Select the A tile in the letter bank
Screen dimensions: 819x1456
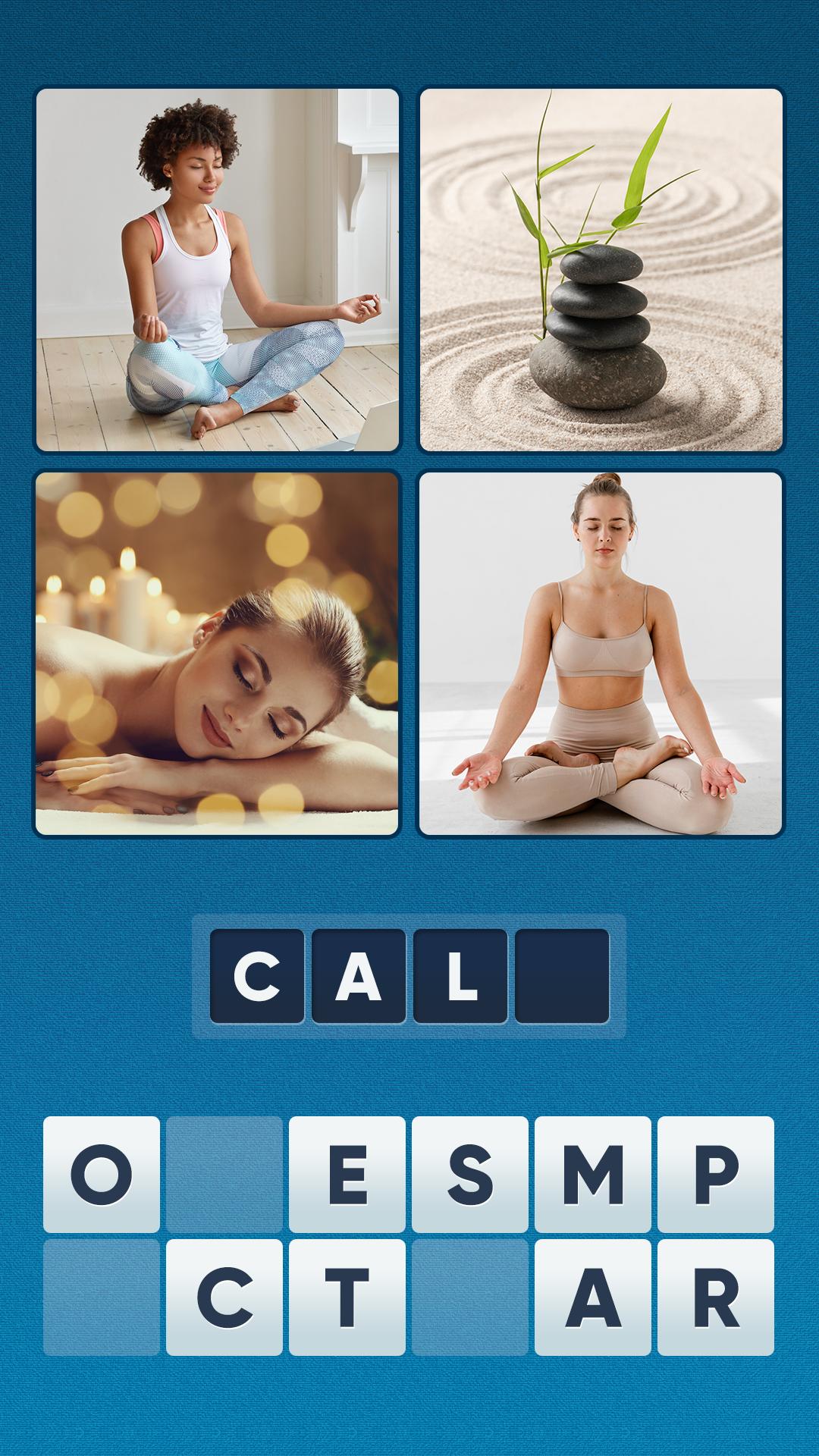tap(592, 1297)
